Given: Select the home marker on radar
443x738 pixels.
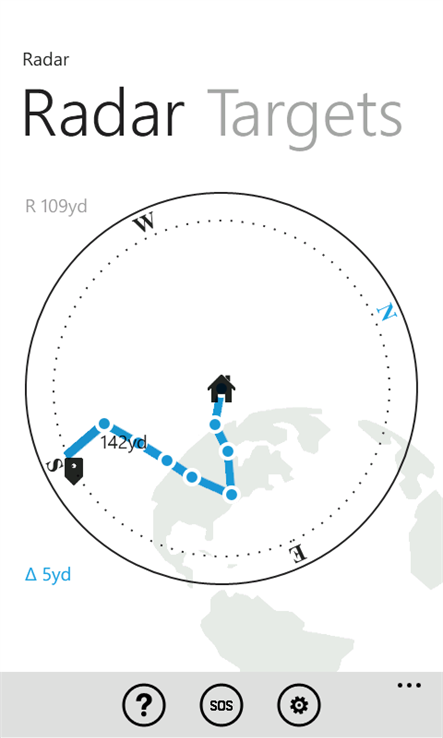Looking at the screenshot, I should coord(221,388).
